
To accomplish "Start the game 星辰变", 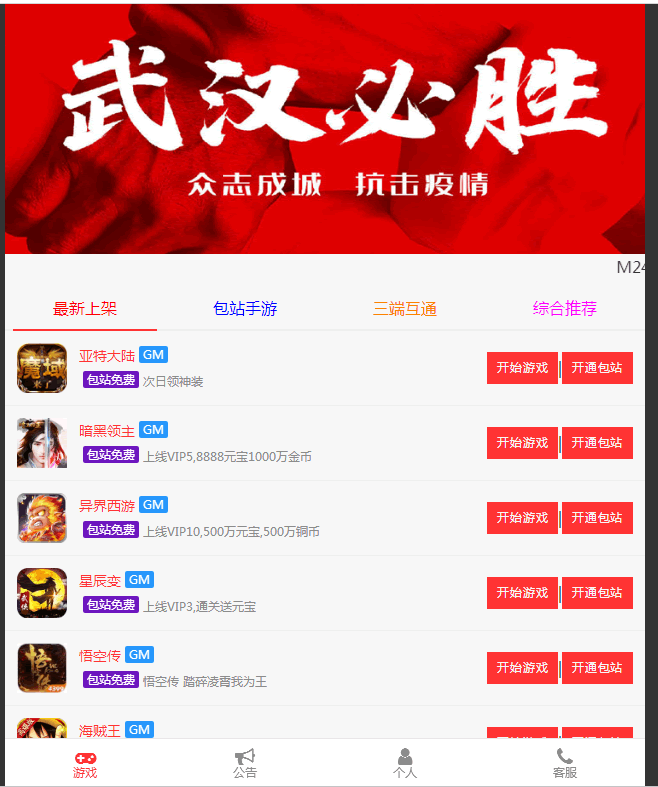I will coord(522,593).
